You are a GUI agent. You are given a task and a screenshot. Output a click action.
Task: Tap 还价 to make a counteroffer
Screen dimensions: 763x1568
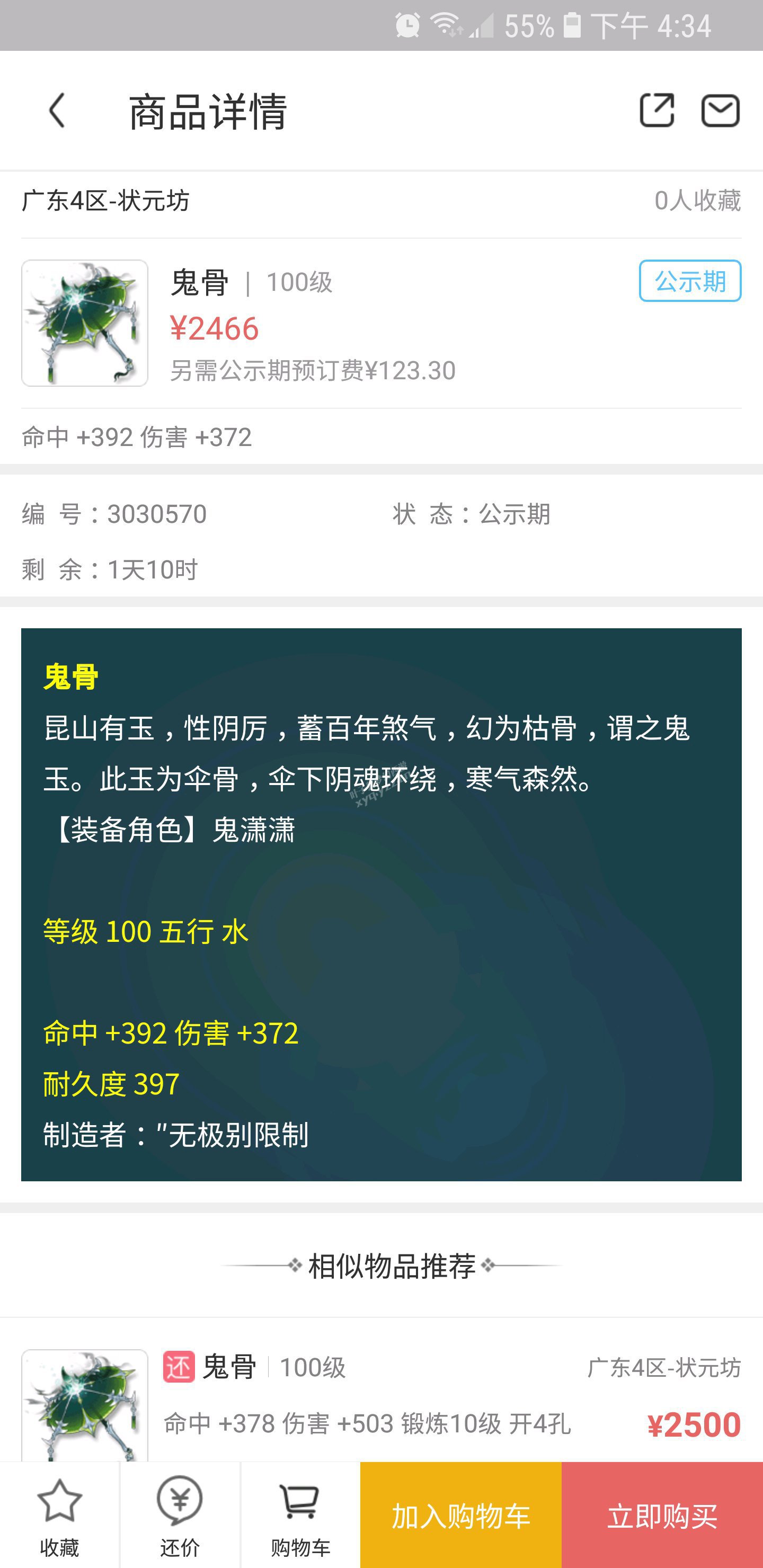click(180, 1514)
